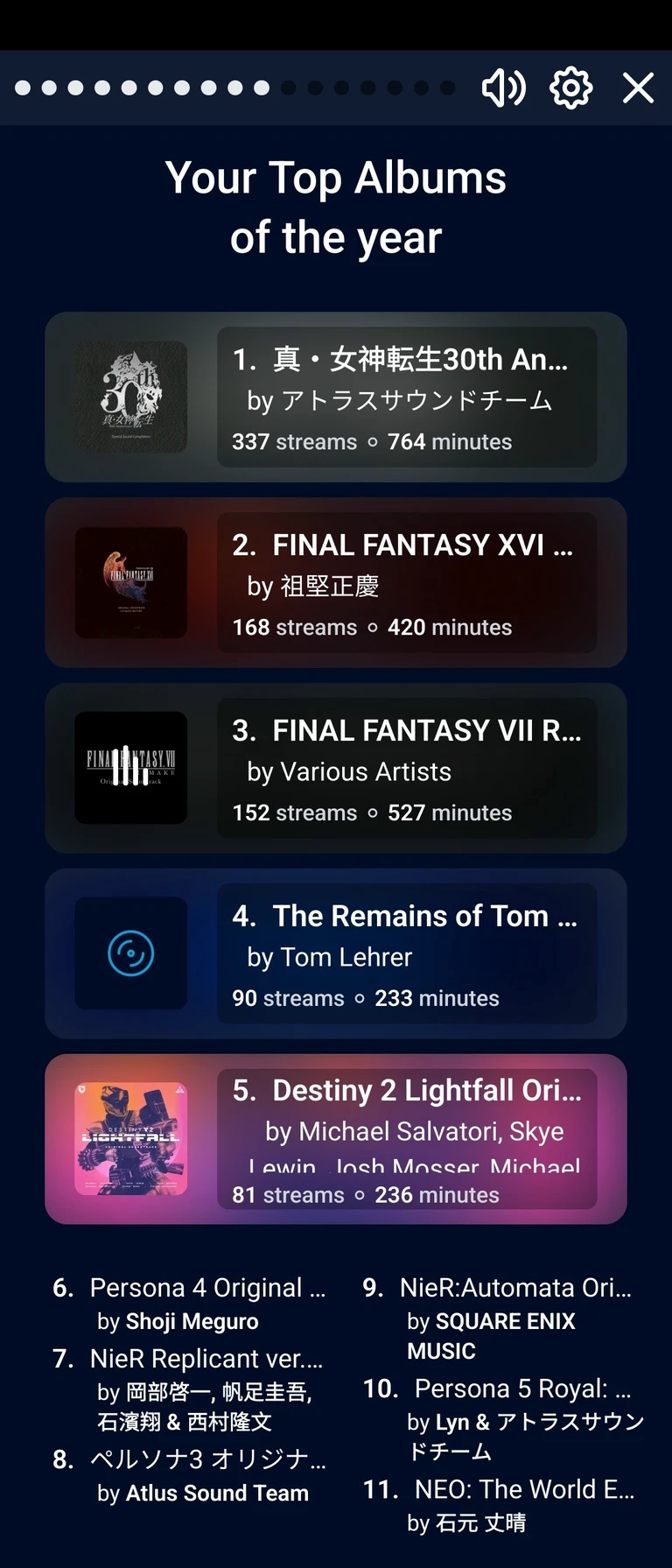
Task: Select artist アトラスサウンドチーム
Action: (416, 401)
